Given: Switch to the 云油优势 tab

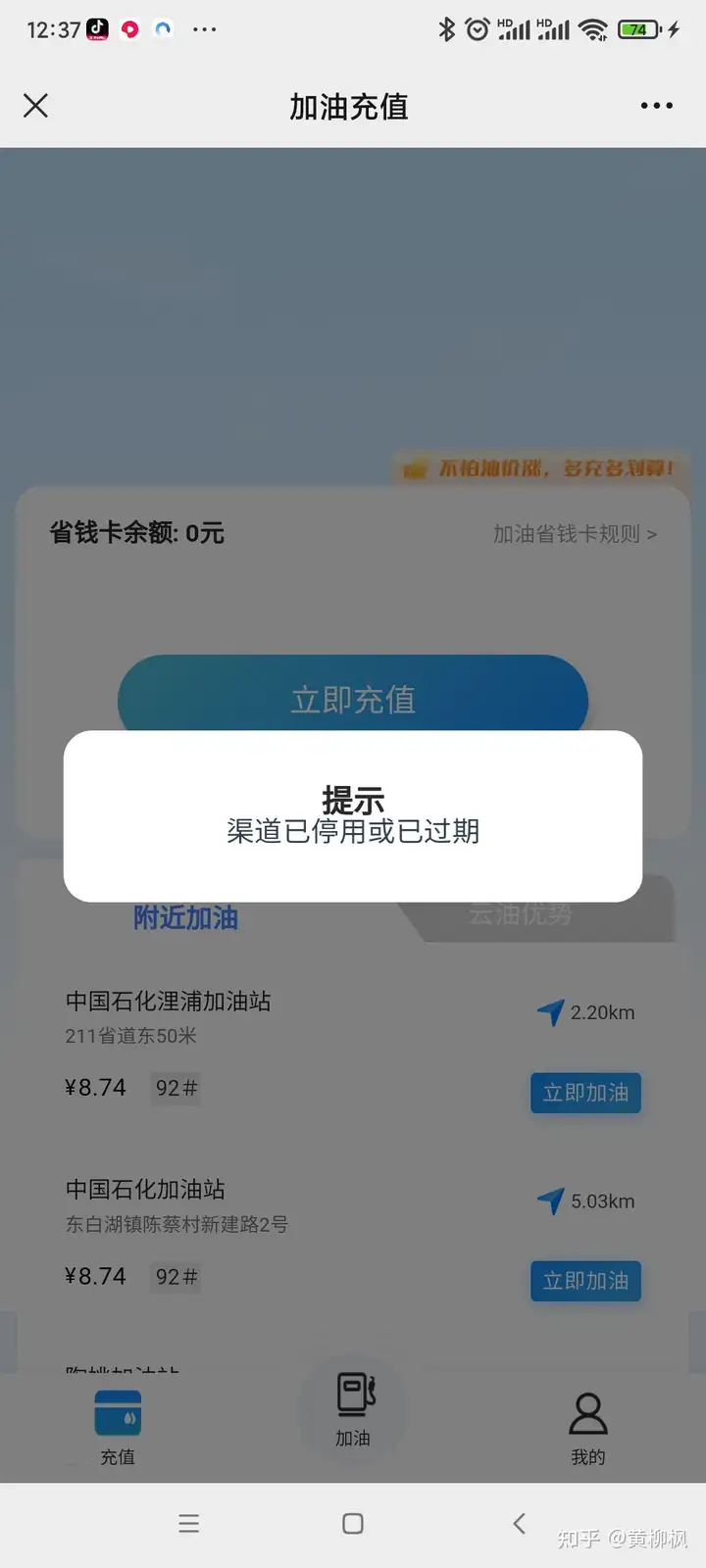Looking at the screenshot, I should click(520, 913).
